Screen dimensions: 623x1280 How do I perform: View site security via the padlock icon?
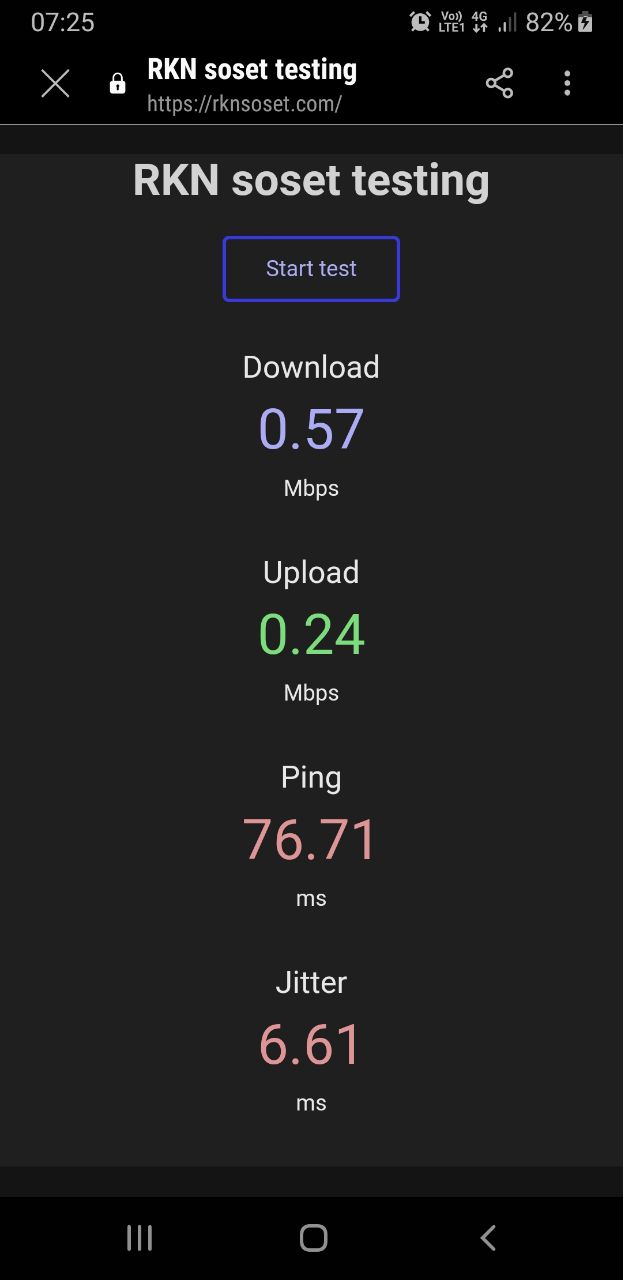(x=118, y=84)
